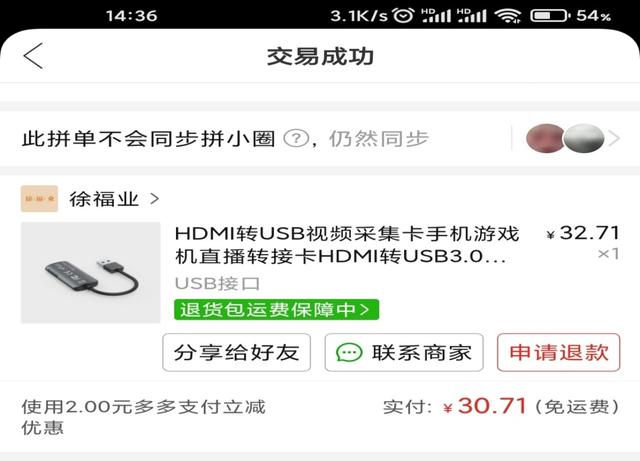
Task: Go back using the top-left arrow
Action: click(33, 56)
